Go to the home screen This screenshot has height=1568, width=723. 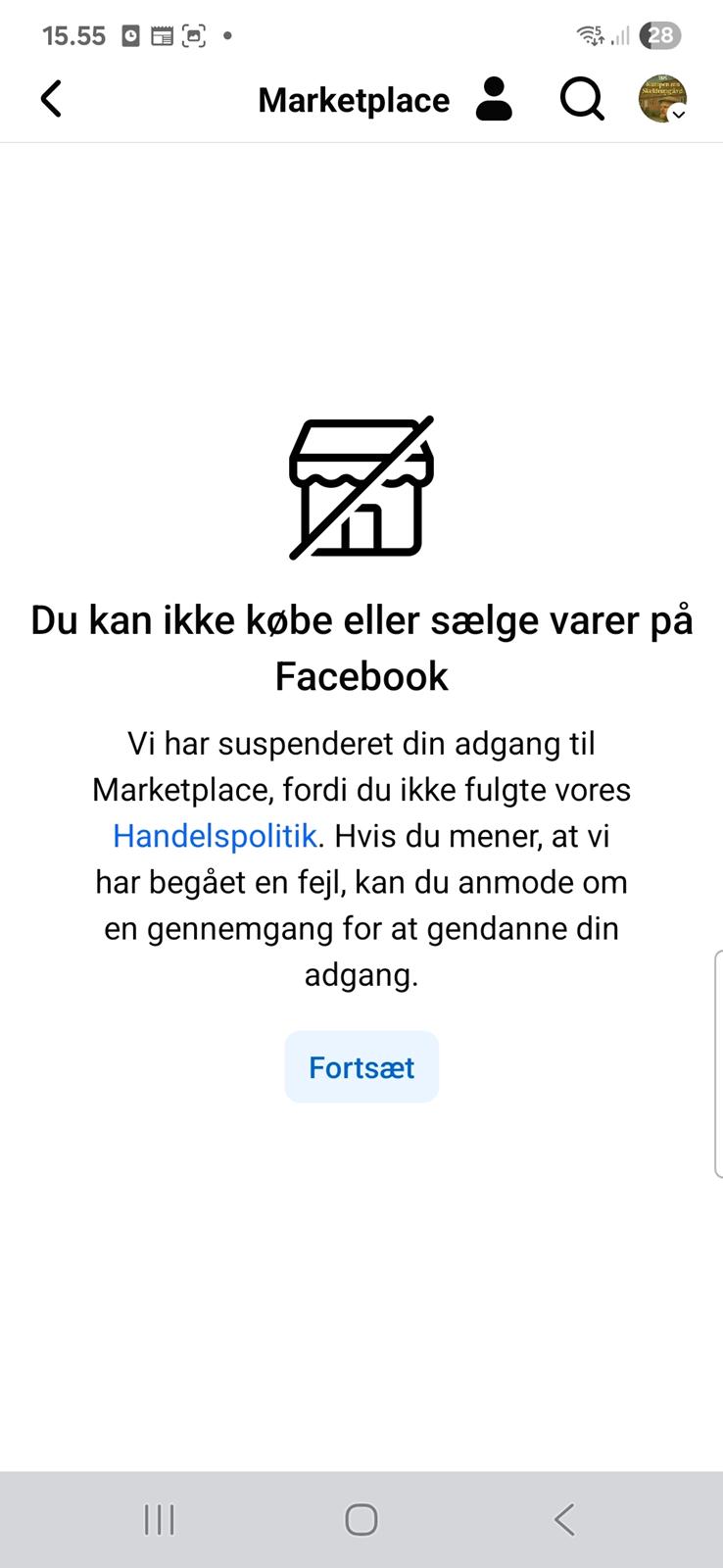tap(361, 1520)
